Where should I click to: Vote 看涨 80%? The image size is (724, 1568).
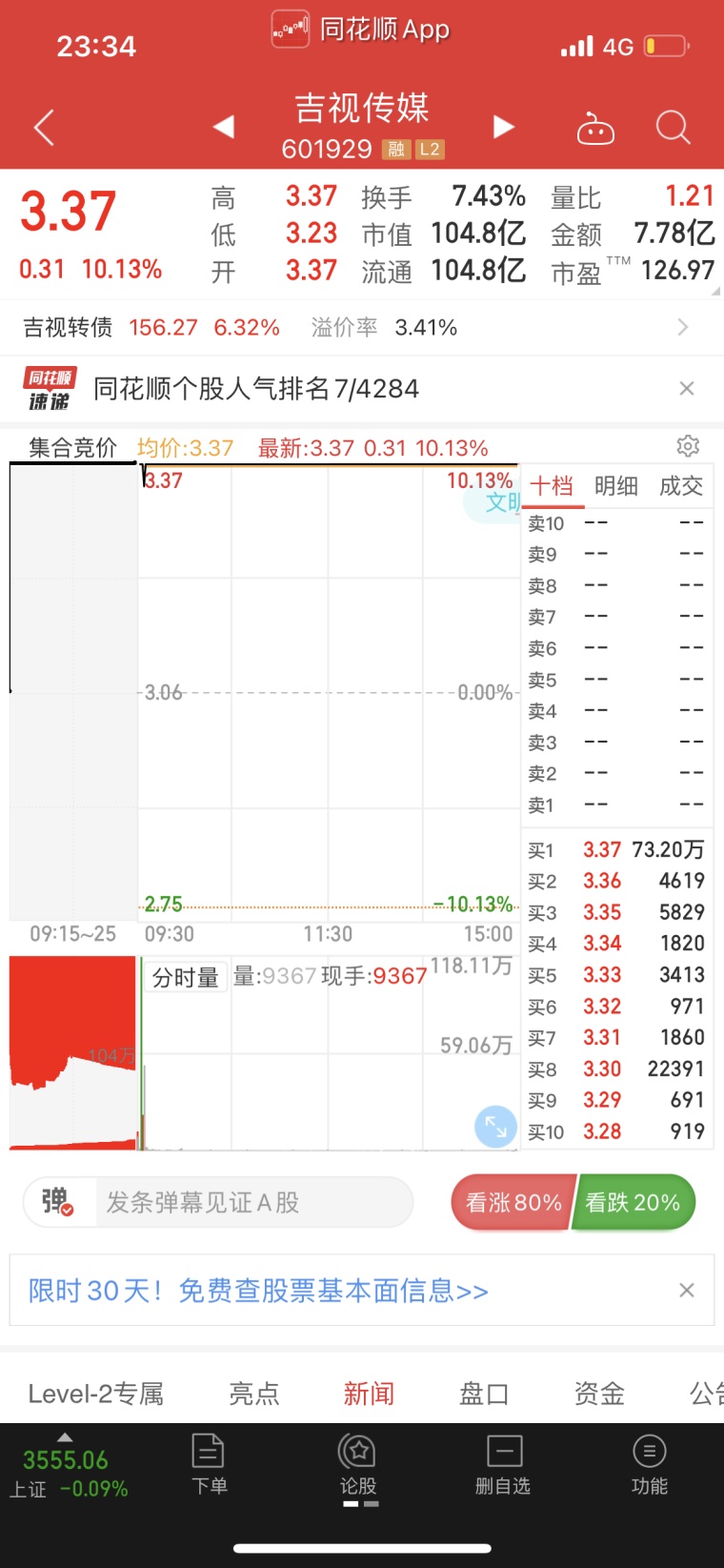[x=513, y=1203]
